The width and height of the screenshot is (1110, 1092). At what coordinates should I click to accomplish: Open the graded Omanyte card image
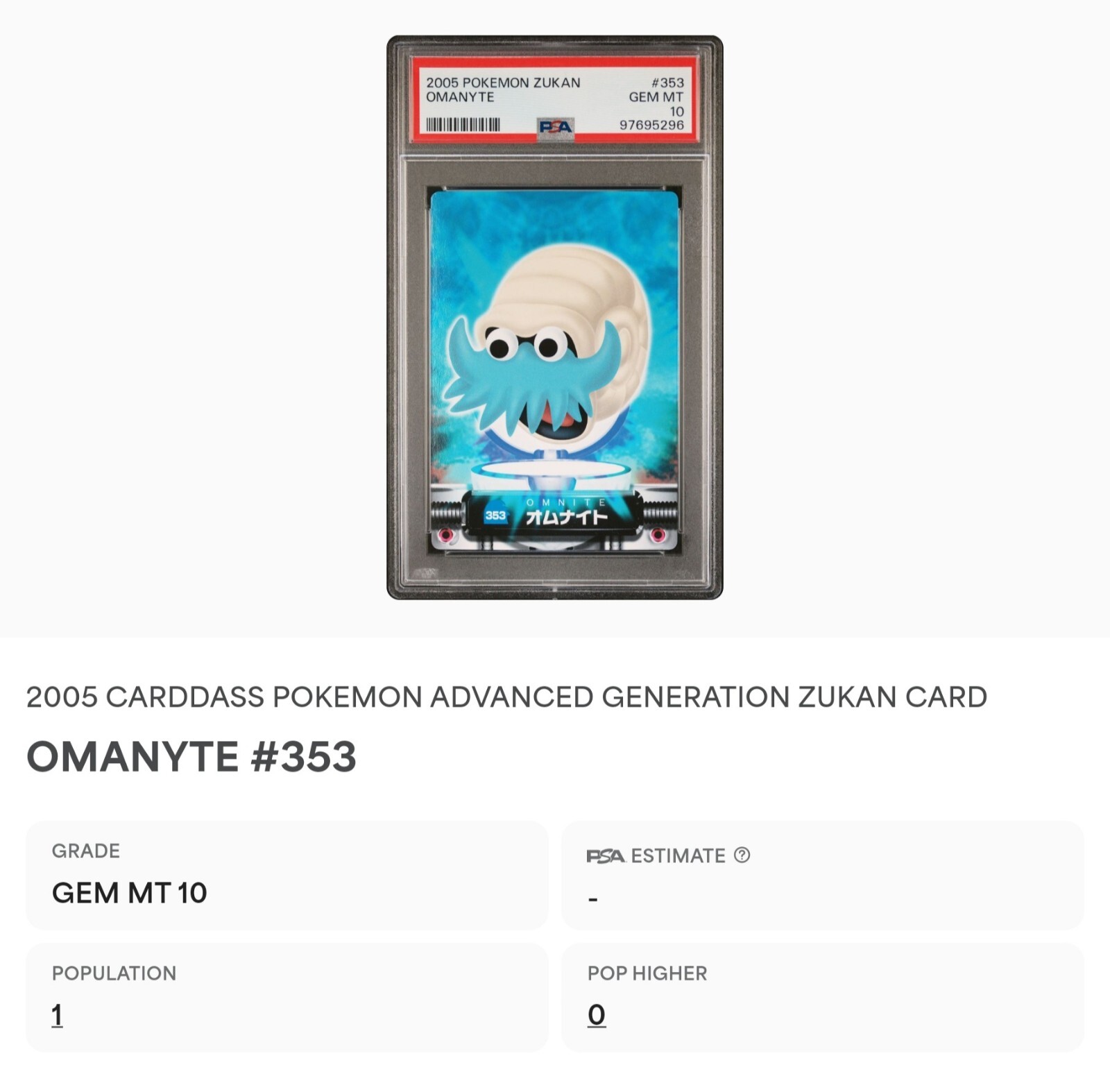click(x=554, y=318)
